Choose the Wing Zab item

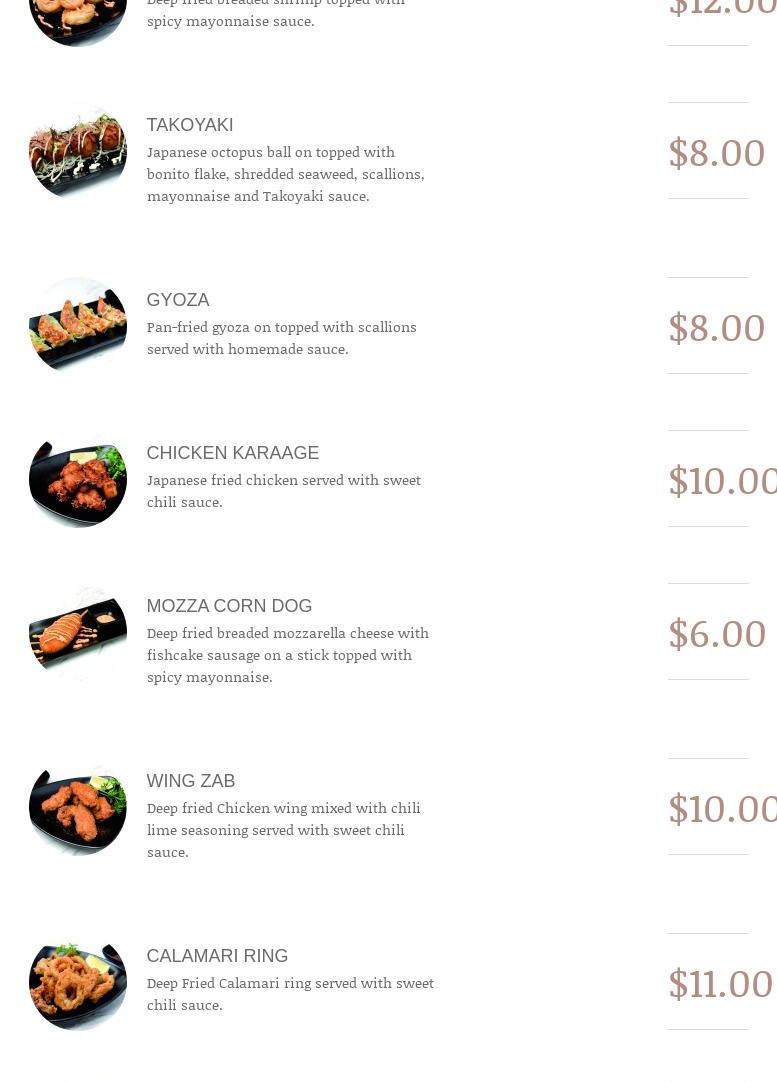pos(191,781)
